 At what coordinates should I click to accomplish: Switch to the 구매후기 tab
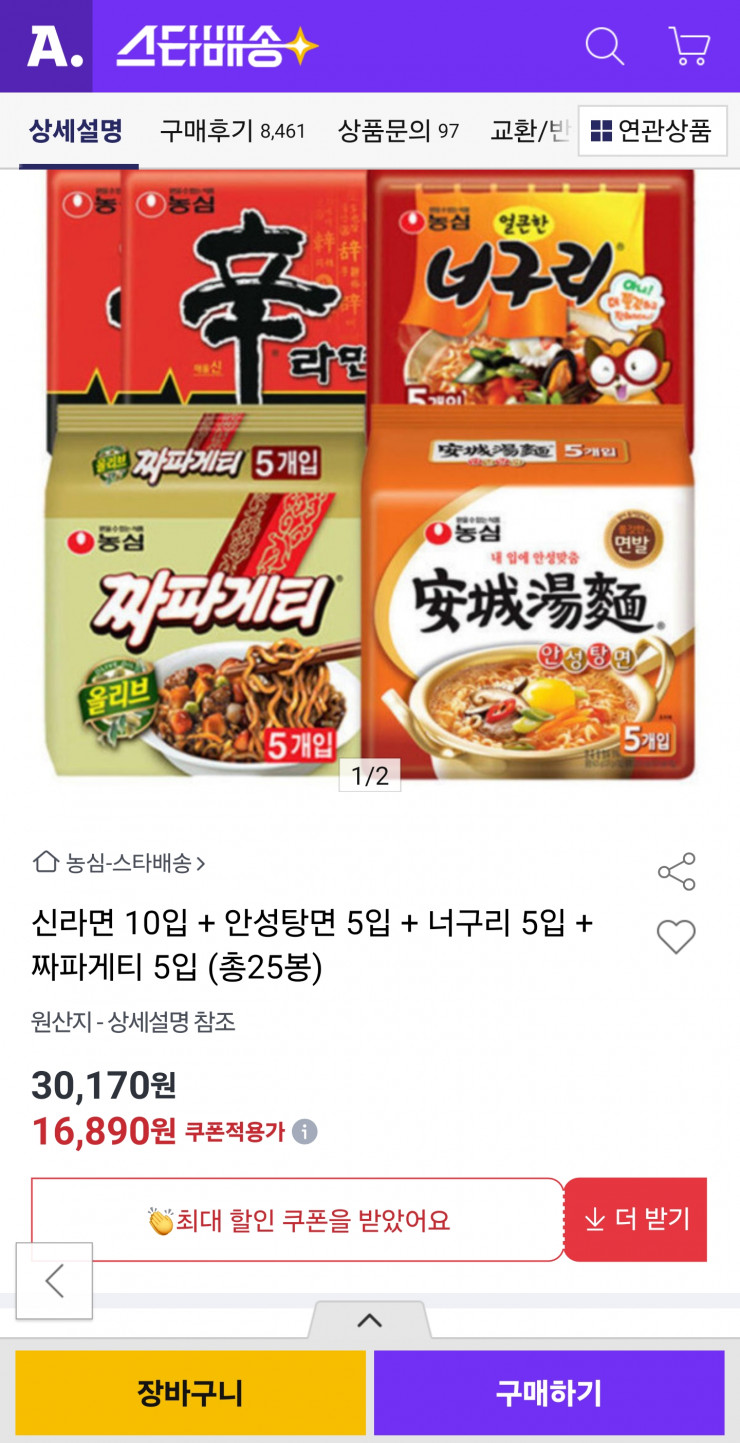(232, 130)
